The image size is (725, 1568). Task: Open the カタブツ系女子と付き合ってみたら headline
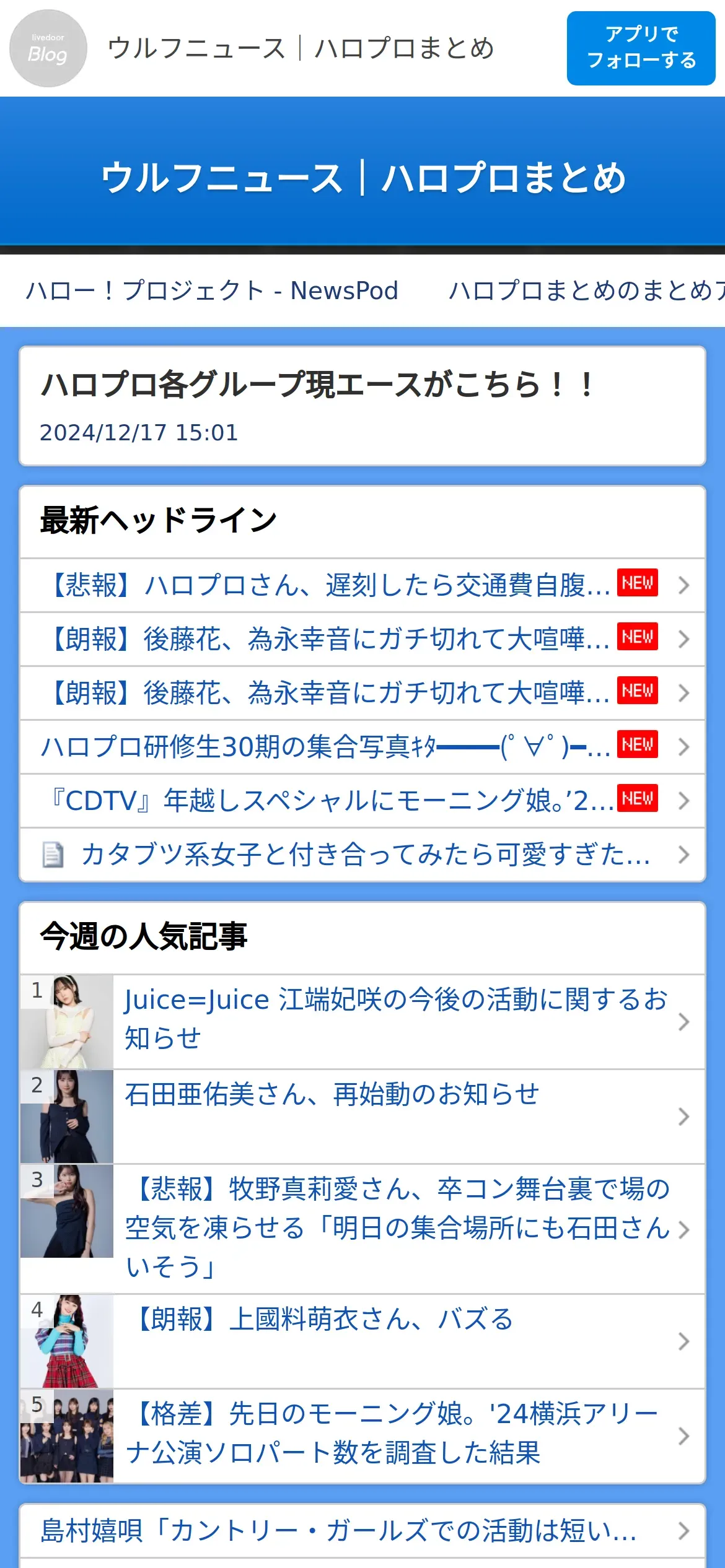point(366,855)
